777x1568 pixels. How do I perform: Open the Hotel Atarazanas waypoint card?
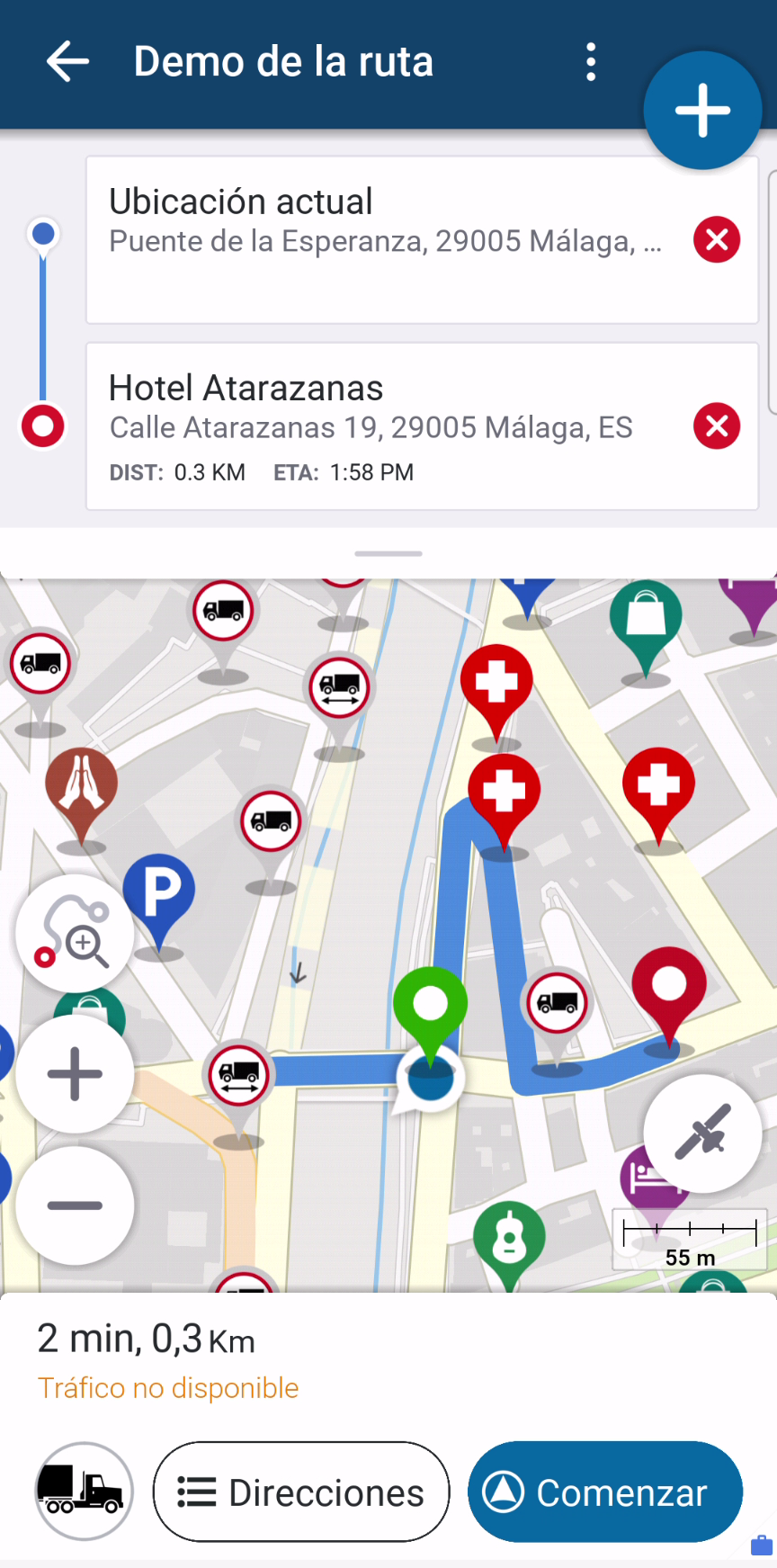(x=422, y=426)
